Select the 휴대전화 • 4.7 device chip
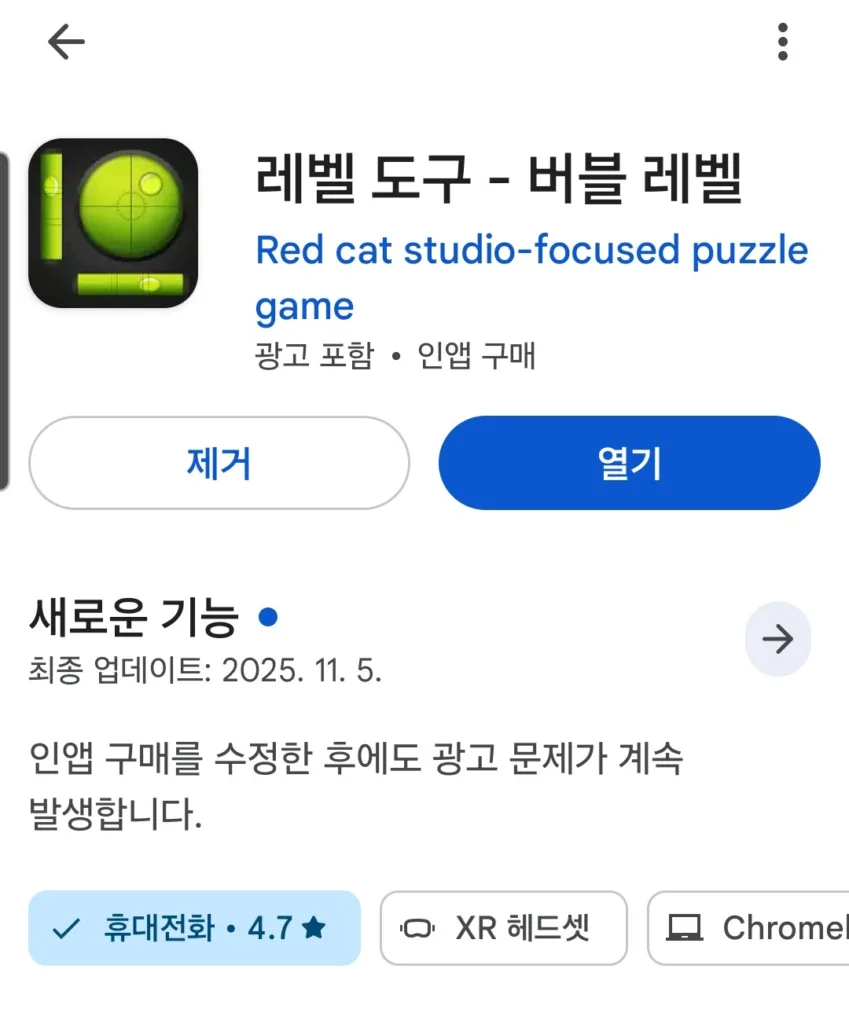 194,927
